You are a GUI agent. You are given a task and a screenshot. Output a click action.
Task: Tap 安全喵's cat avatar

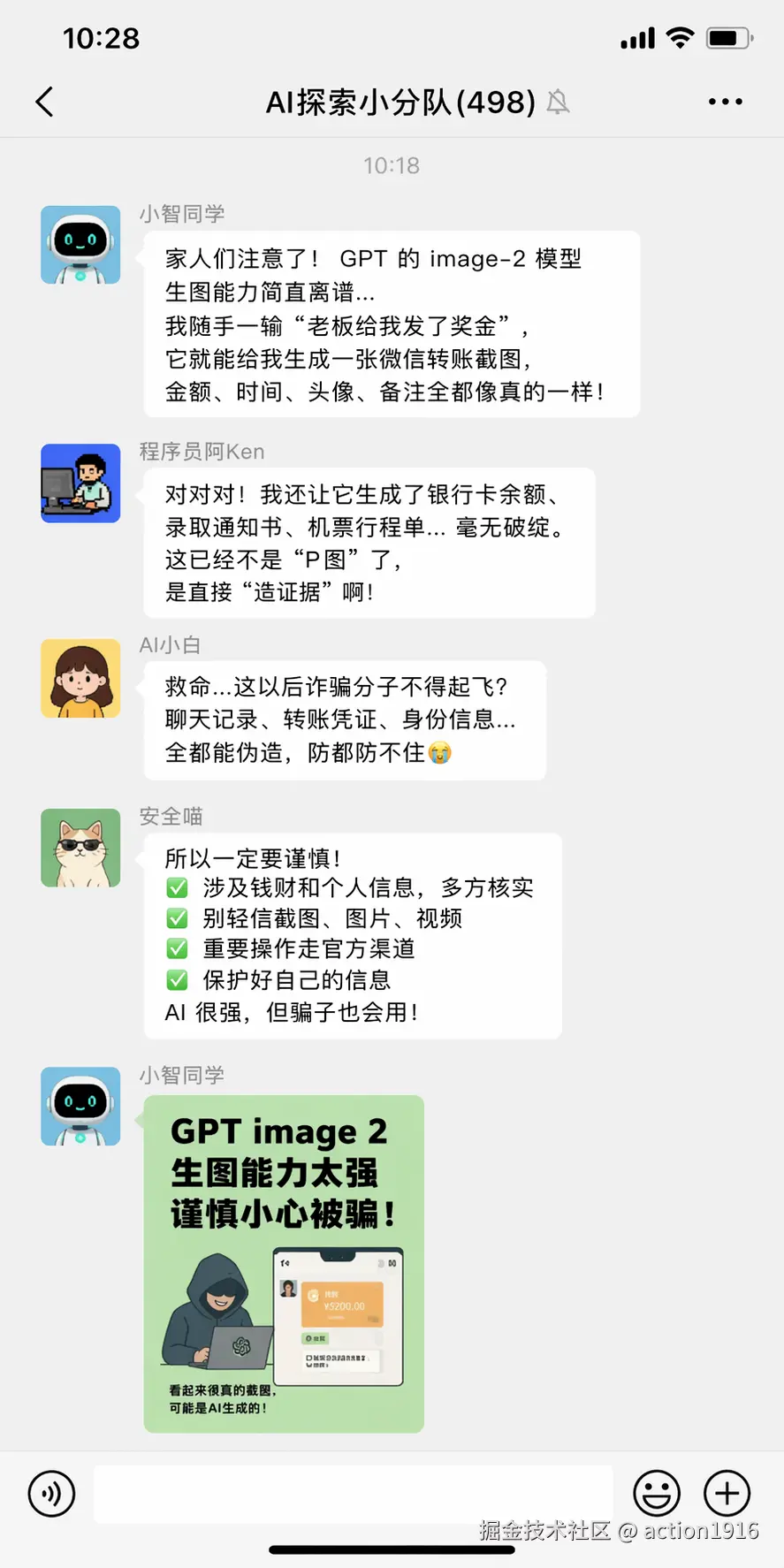click(x=80, y=848)
